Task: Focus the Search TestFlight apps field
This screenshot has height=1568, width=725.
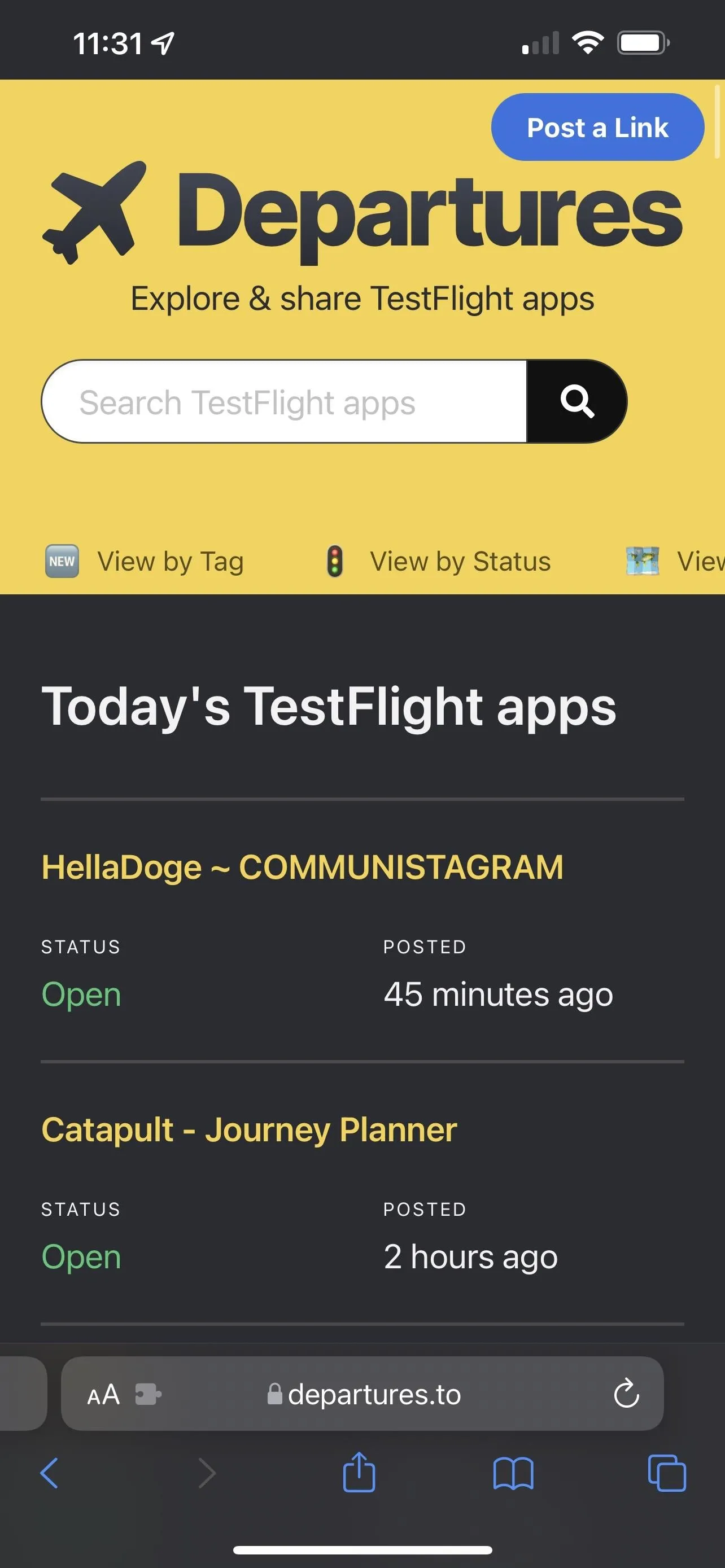Action: pyautogui.click(x=284, y=401)
